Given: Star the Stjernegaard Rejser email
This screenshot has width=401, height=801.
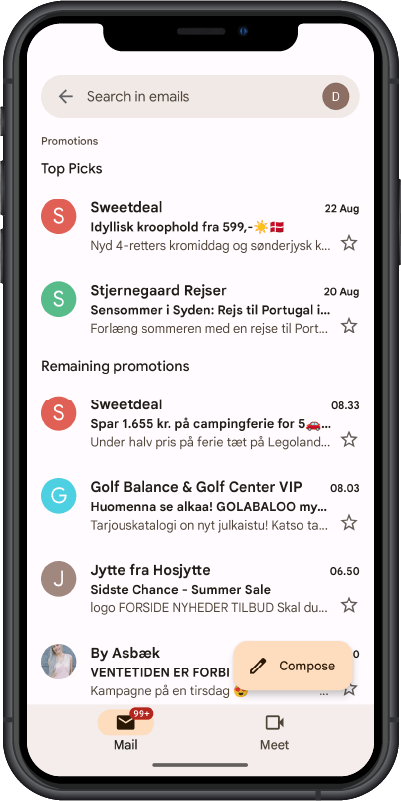Looking at the screenshot, I should point(349,326).
